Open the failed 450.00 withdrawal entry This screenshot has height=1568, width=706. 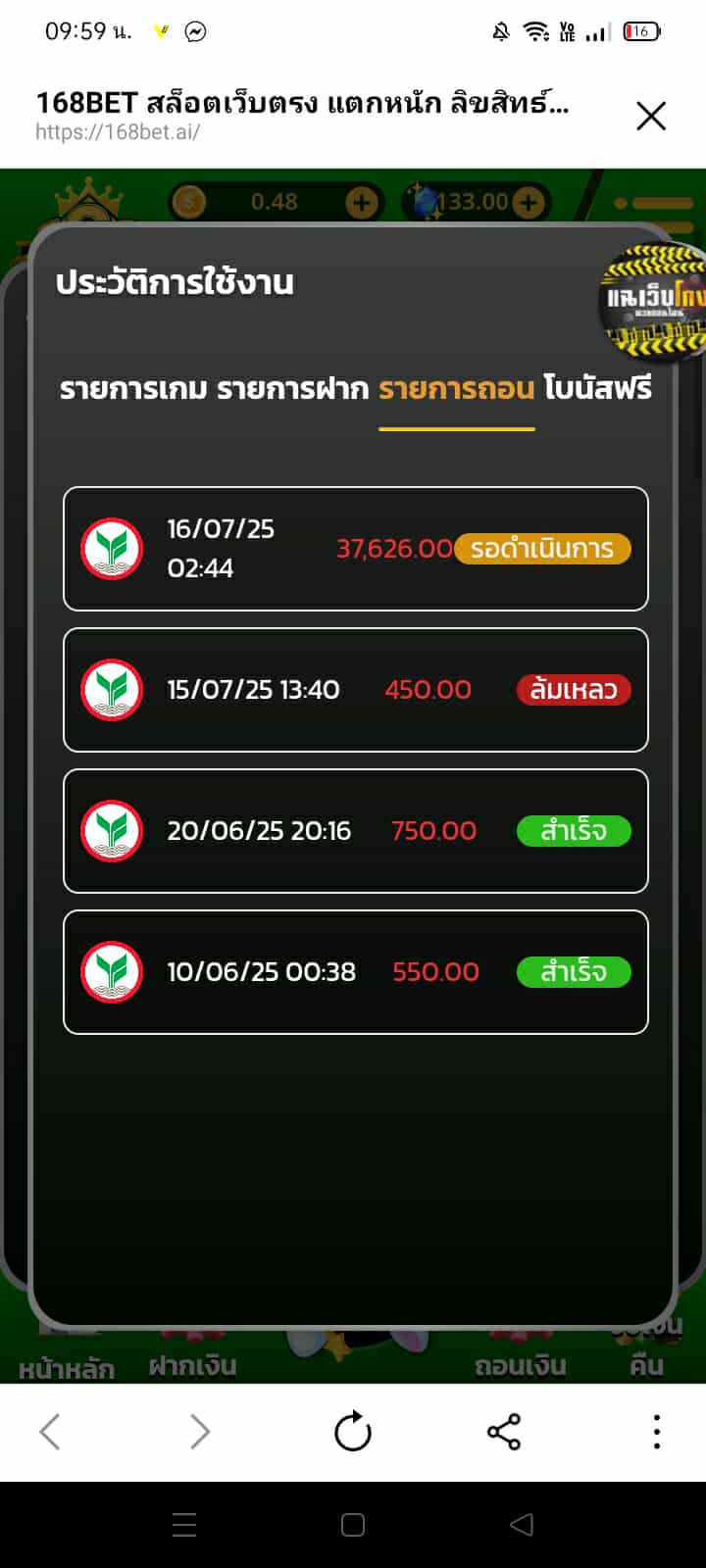(355, 690)
